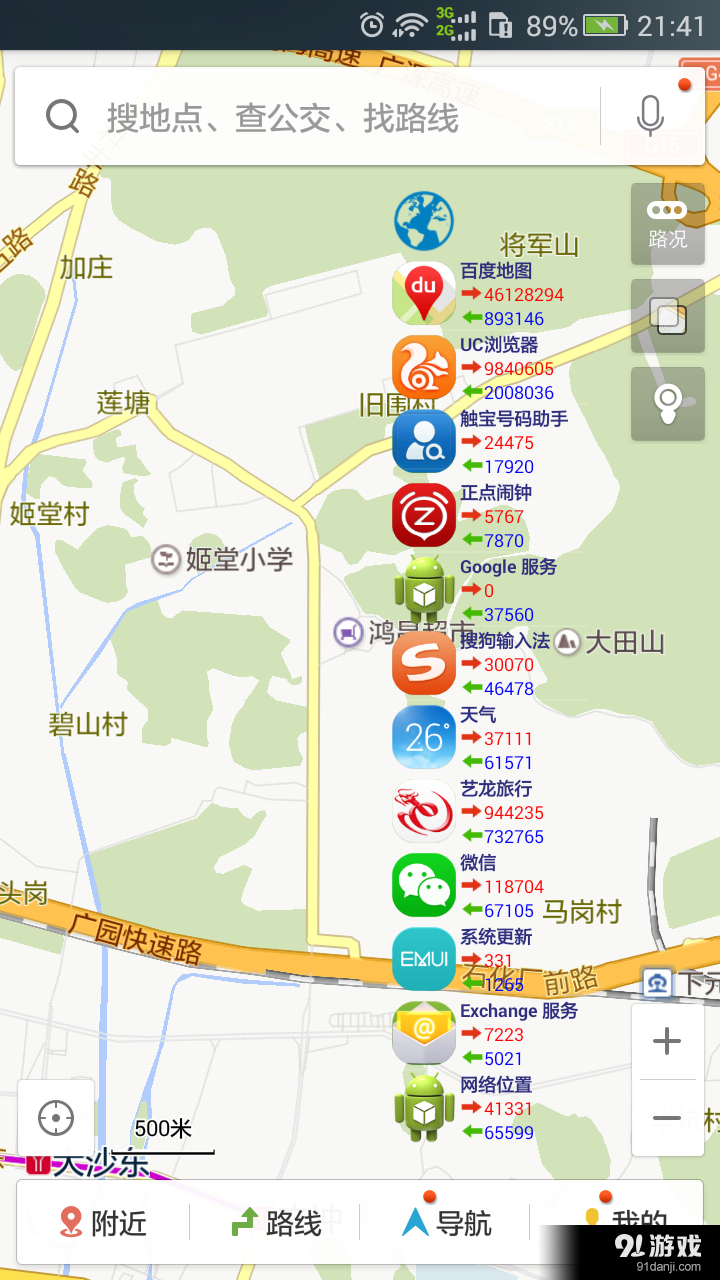
Task: Select the UC浏览器 squirrel icon
Action: [424, 368]
